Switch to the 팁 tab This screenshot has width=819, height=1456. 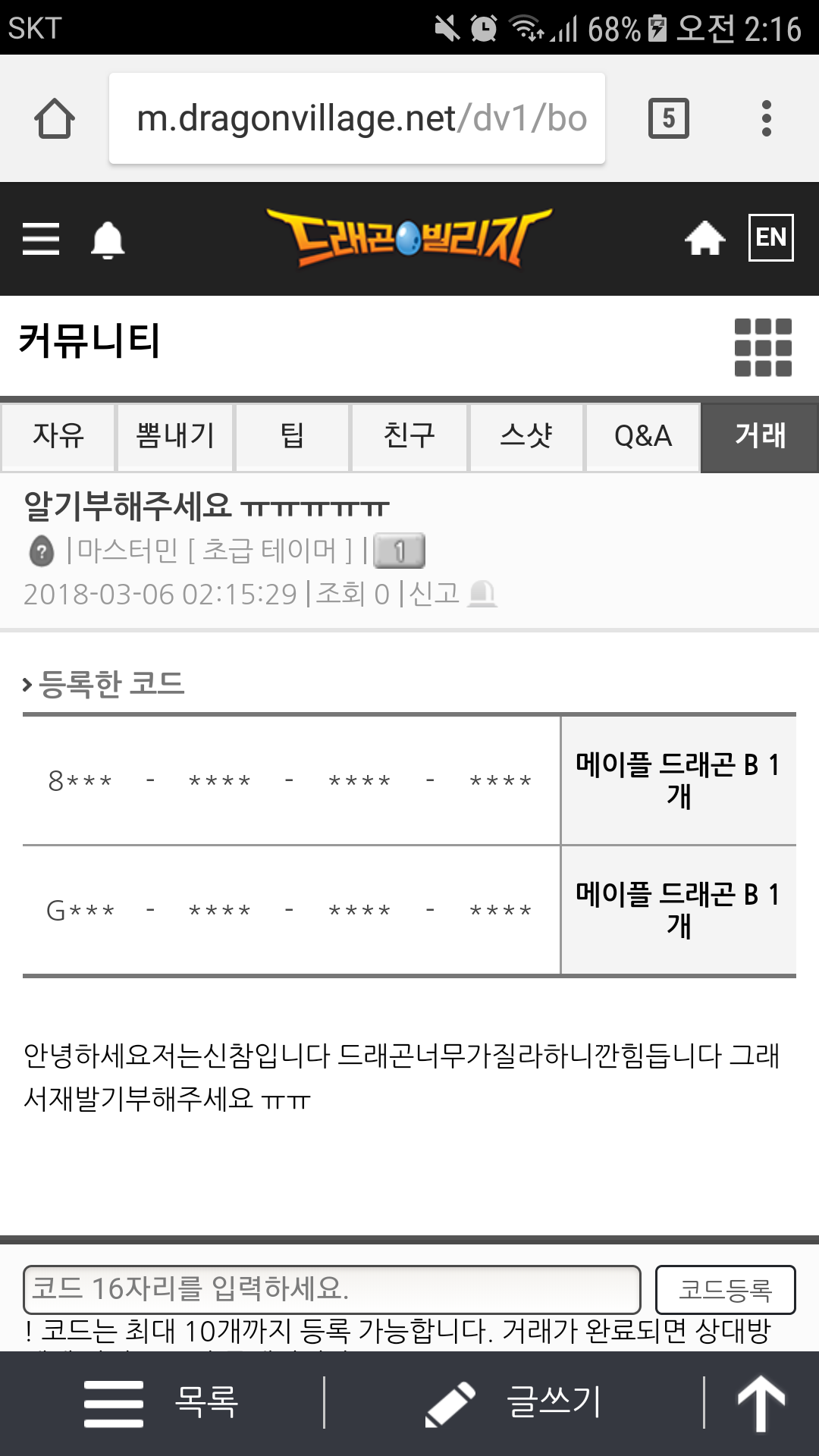click(292, 436)
